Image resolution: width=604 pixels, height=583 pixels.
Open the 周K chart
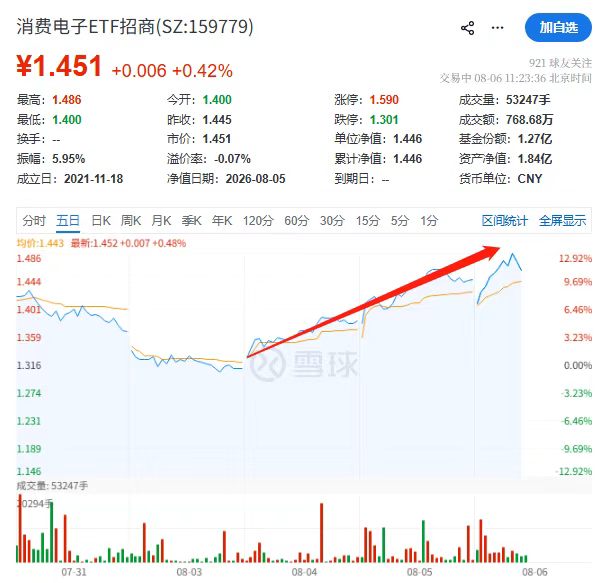131,221
